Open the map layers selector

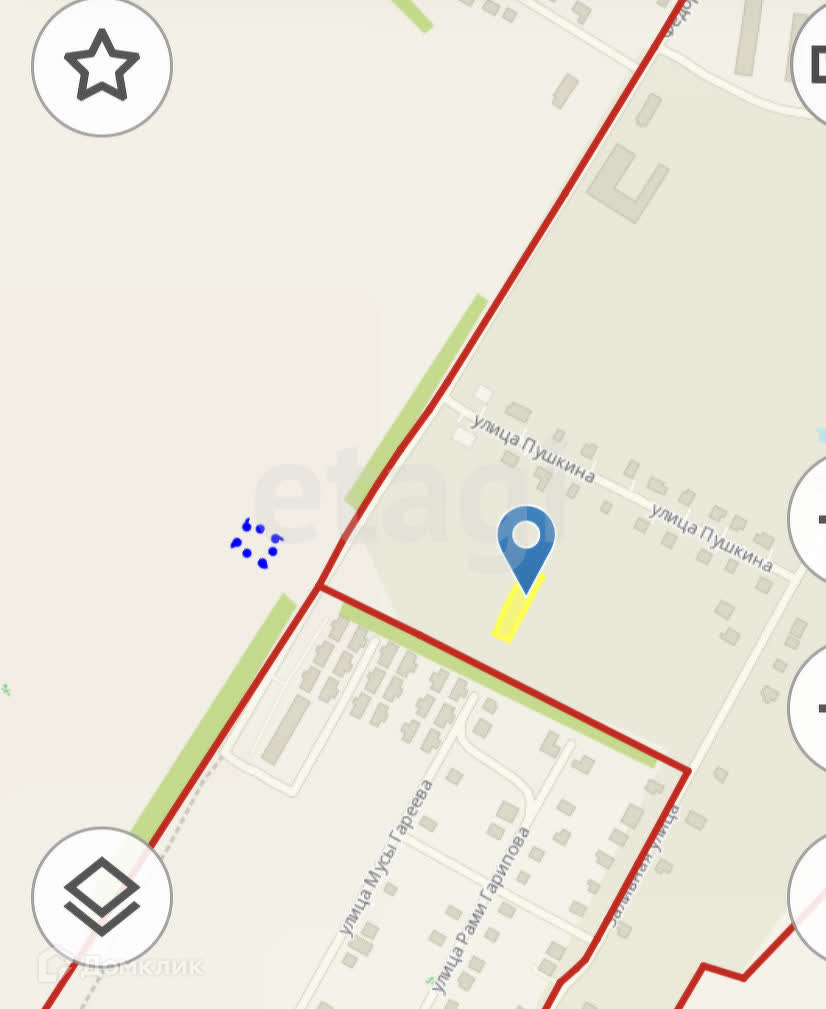tap(102, 896)
